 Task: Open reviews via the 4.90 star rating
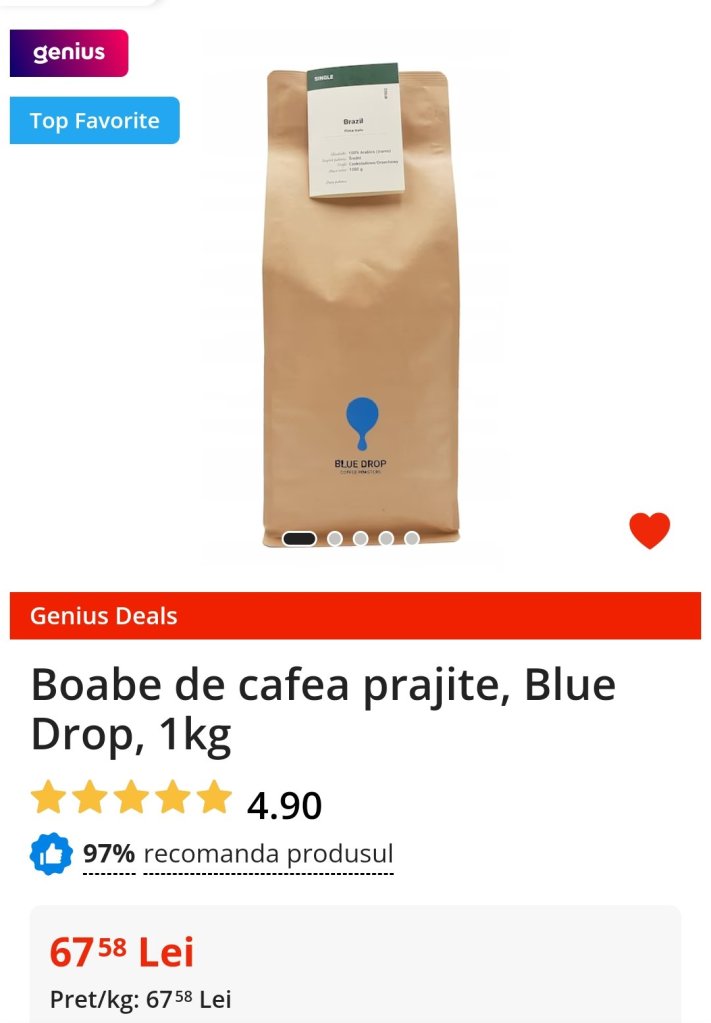[x=175, y=803]
